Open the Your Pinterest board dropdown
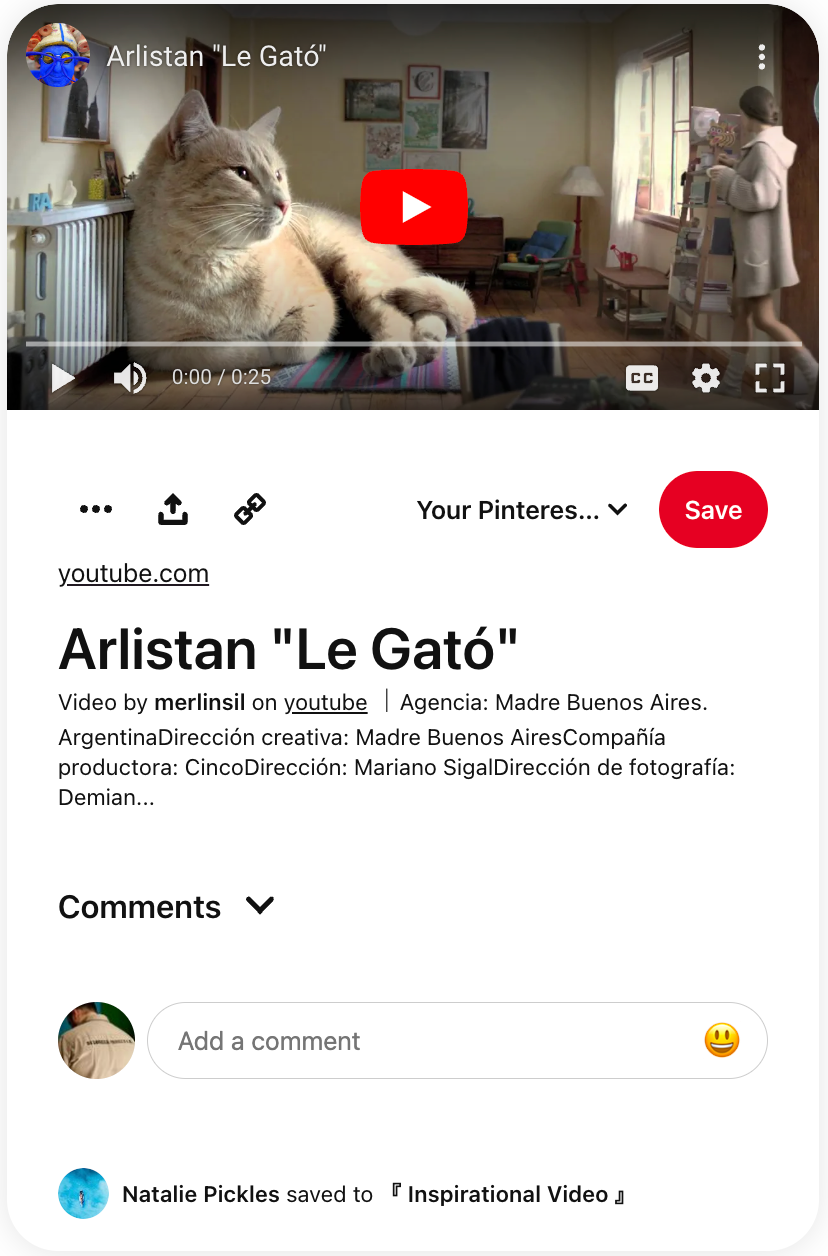Image resolution: width=828 pixels, height=1256 pixels. pyautogui.click(x=522, y=510)
